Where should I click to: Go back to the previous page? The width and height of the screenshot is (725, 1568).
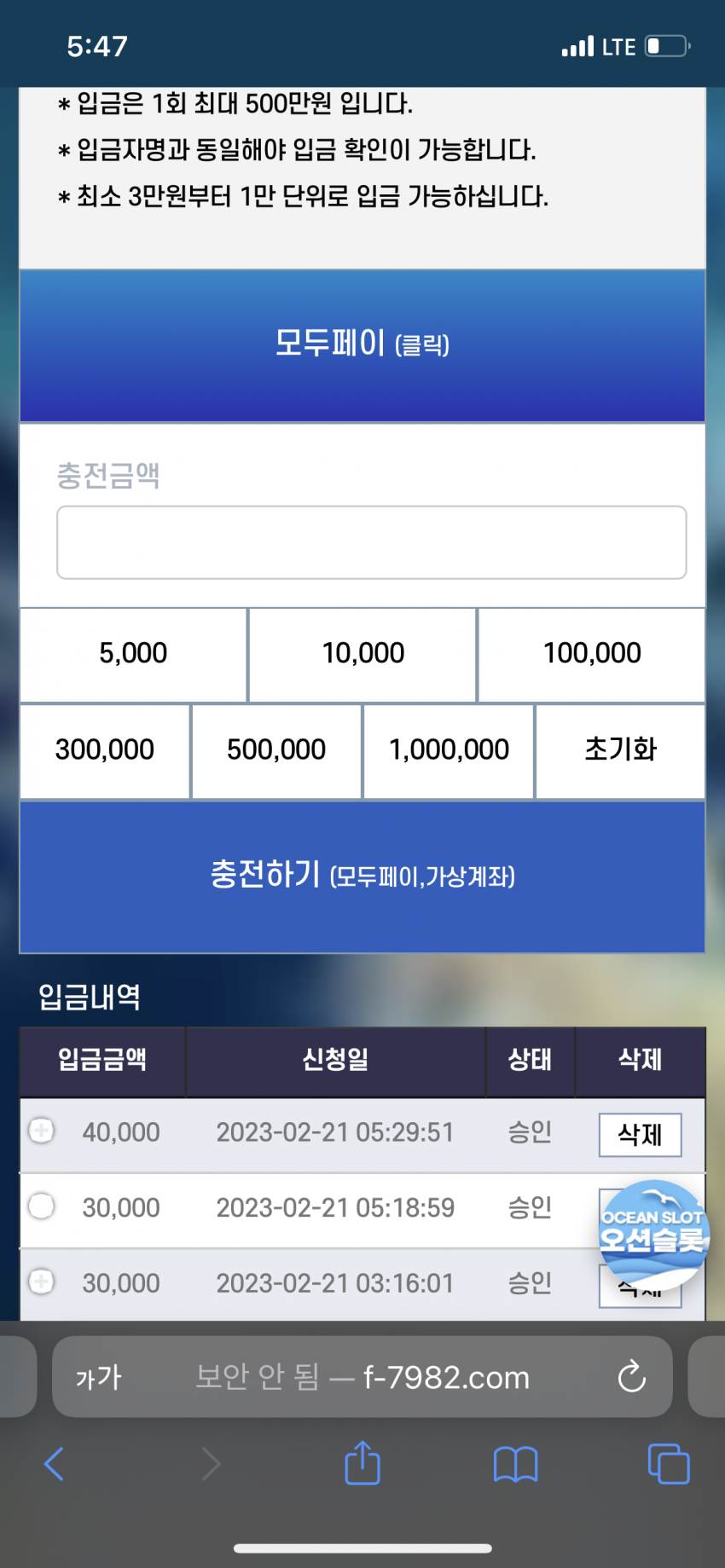tap(54, 1464)
